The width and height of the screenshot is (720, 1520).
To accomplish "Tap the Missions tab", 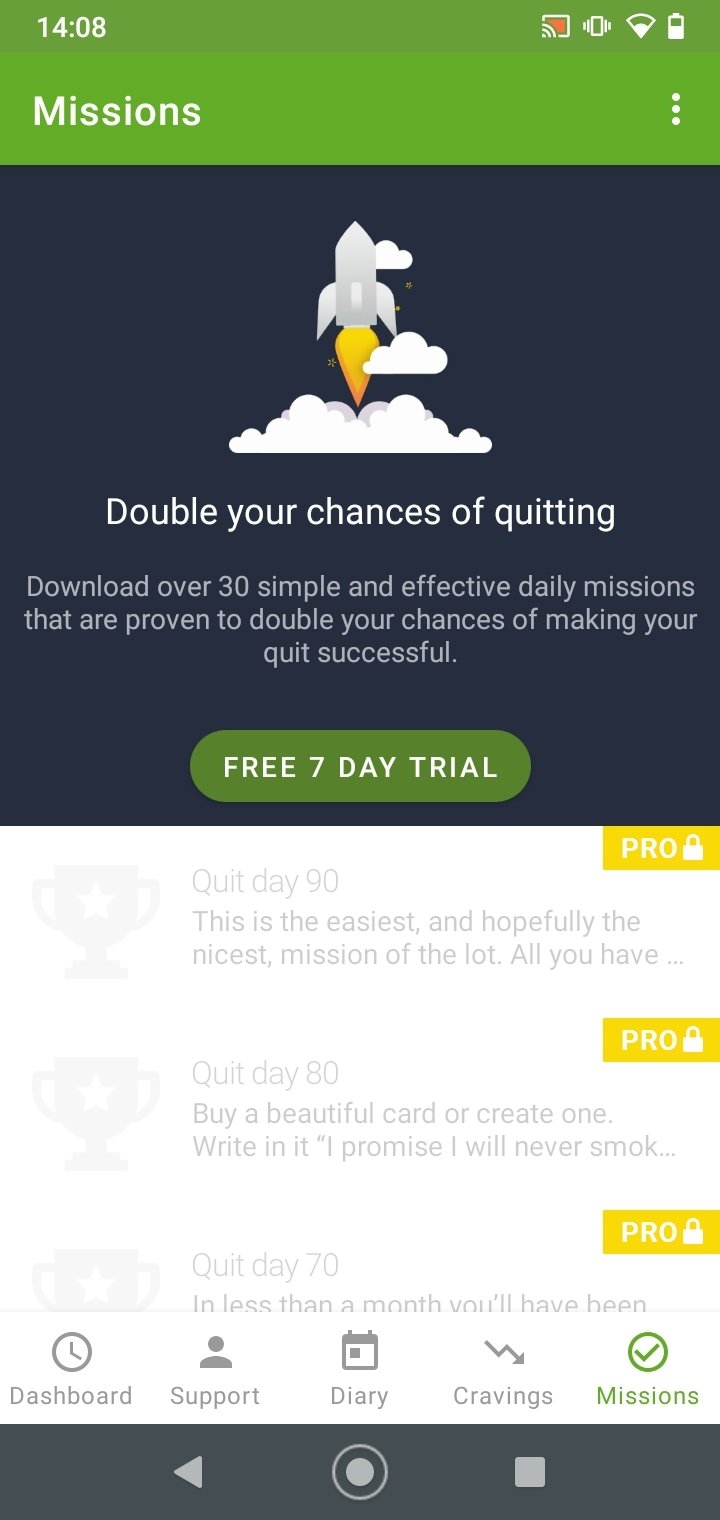I will 648,1369.
